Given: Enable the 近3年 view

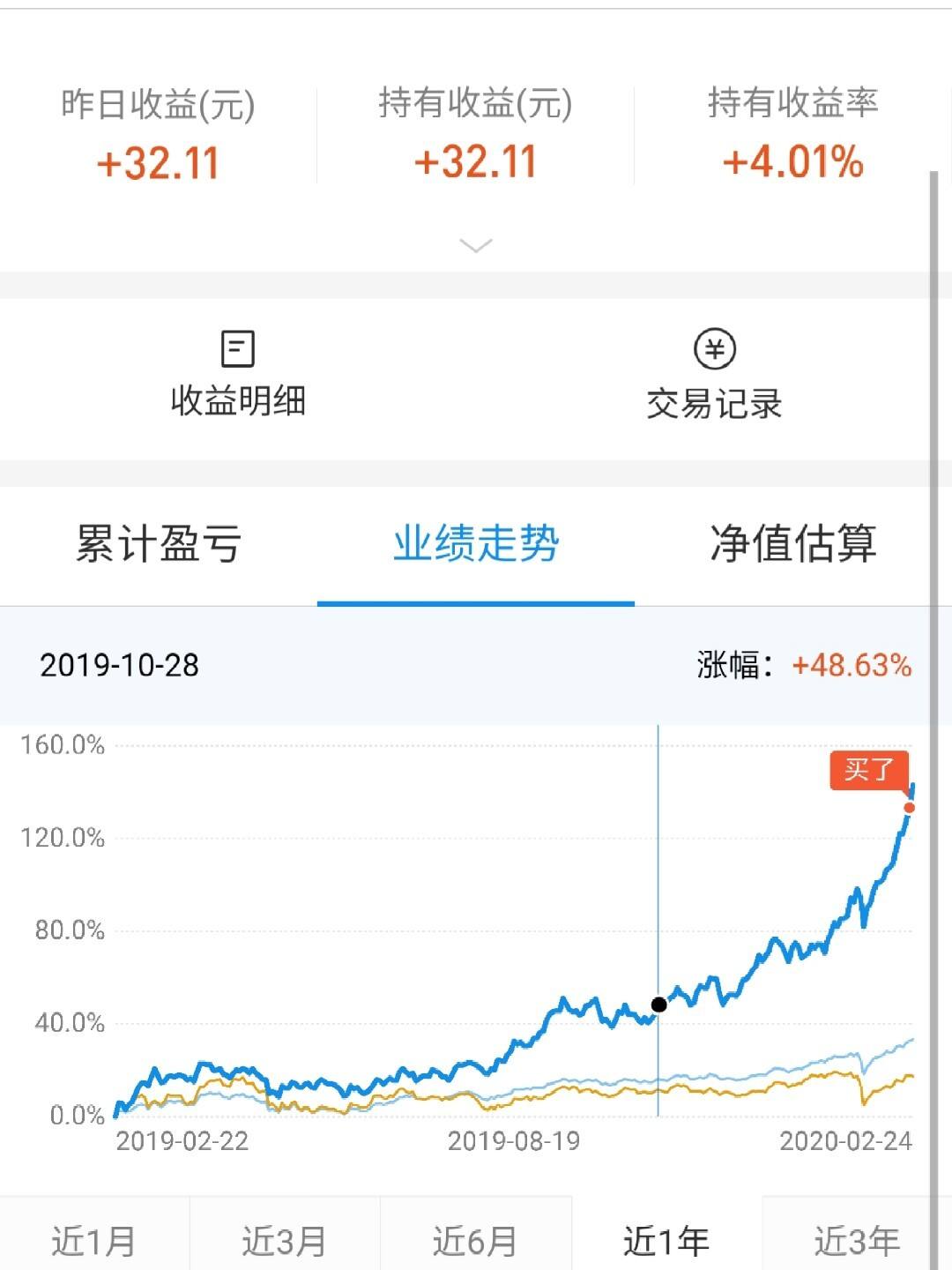Looking at the screenshot, I should (853, 1239).
